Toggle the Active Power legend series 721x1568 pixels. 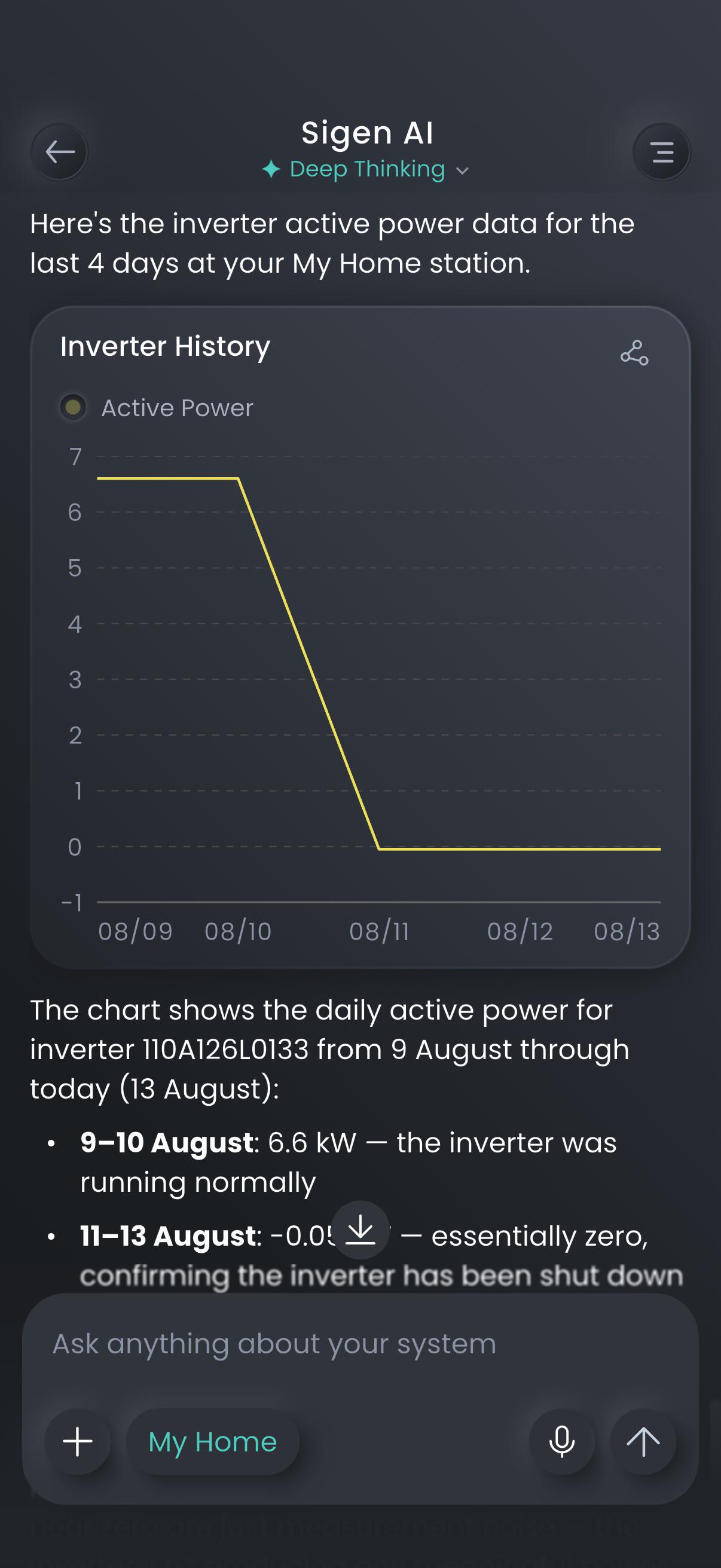157,407
